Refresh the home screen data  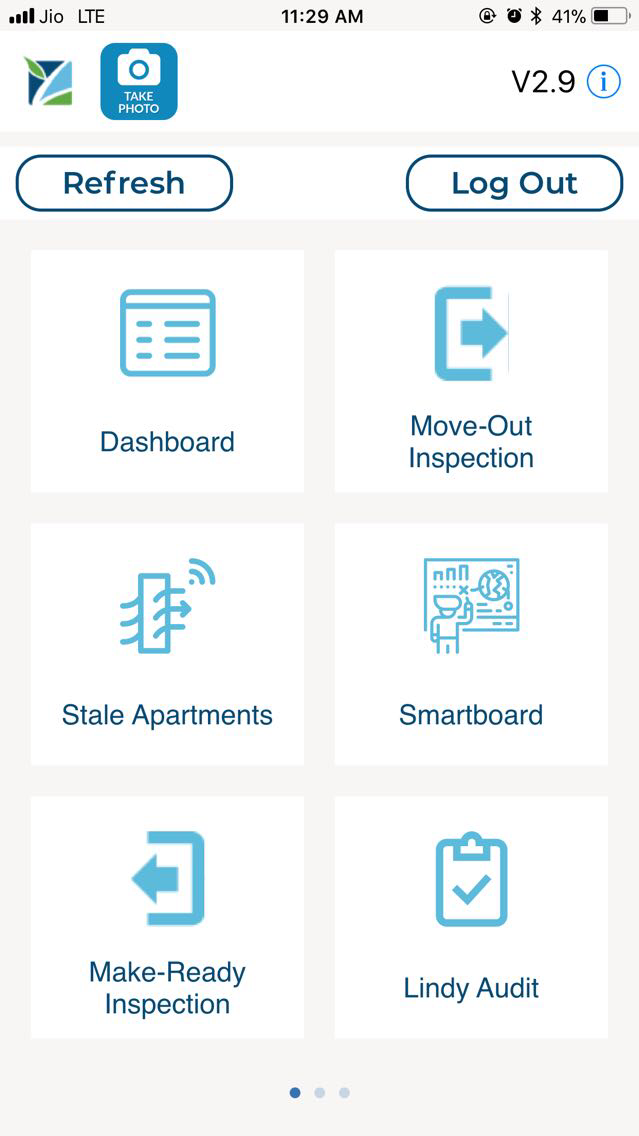[x=124, y=183]
